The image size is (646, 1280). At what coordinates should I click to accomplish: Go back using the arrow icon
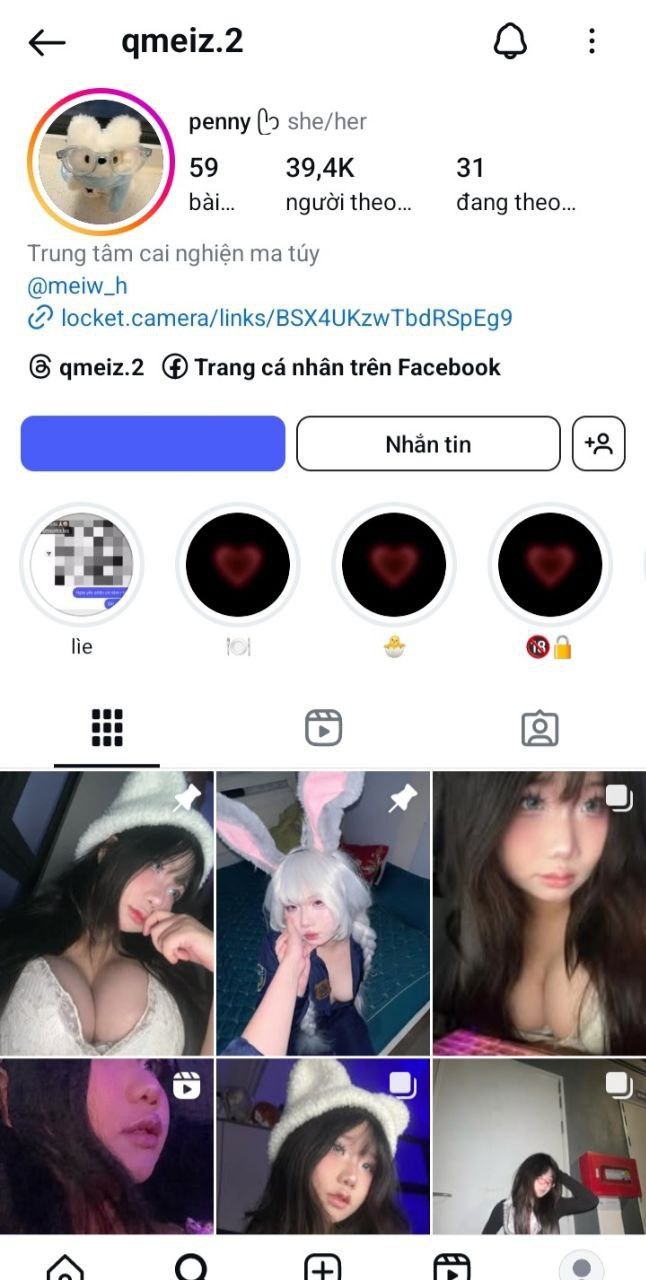(x=46, y=42)
